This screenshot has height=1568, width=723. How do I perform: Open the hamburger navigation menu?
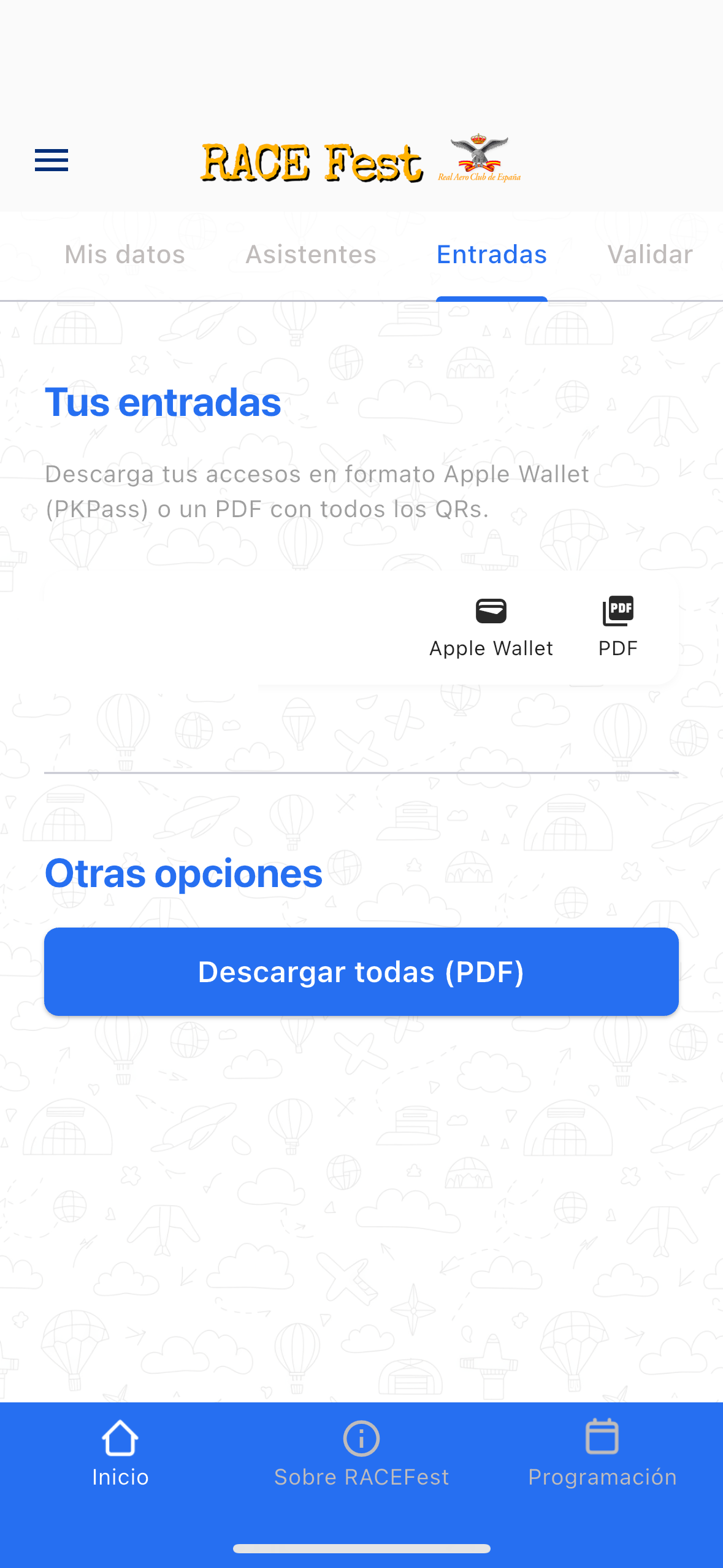51,160
